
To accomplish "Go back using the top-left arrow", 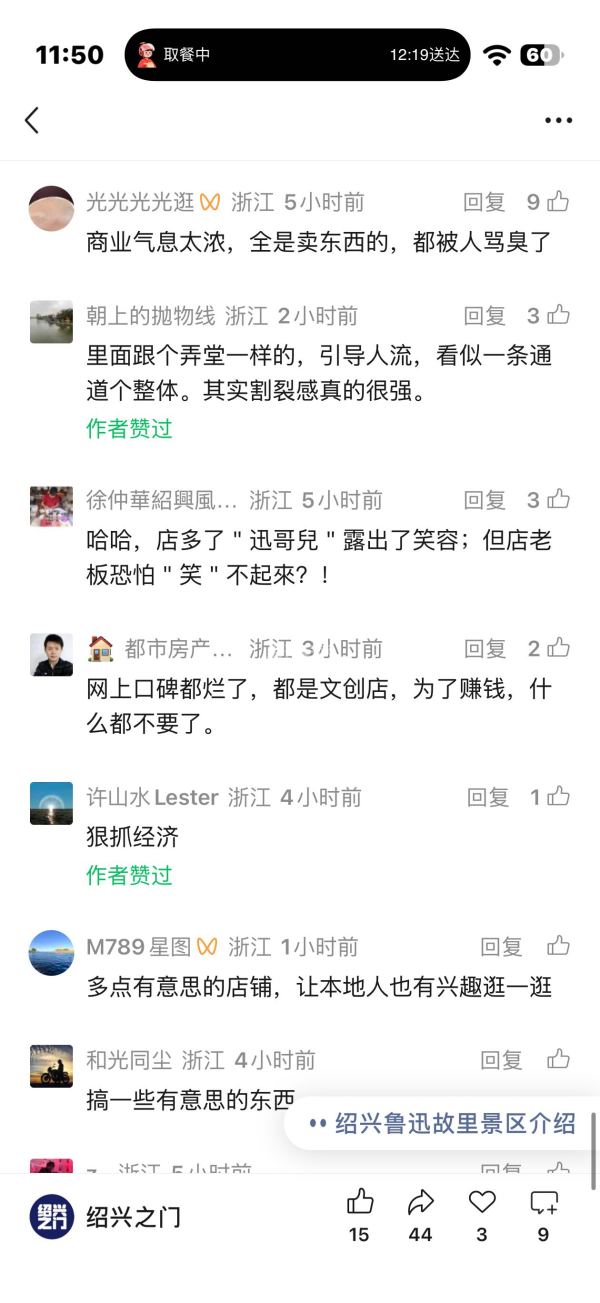I will [32, 120].
